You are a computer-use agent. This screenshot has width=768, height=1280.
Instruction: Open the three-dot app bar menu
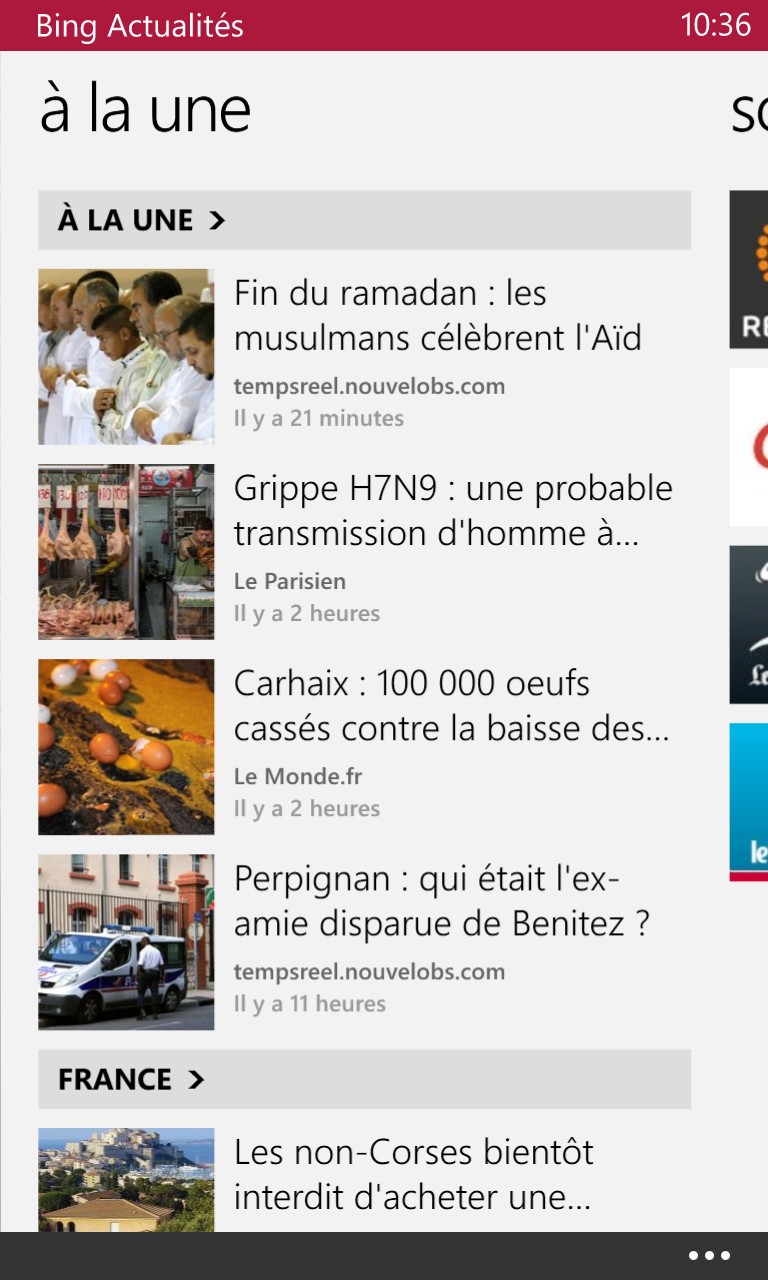tap(709, 1256)
